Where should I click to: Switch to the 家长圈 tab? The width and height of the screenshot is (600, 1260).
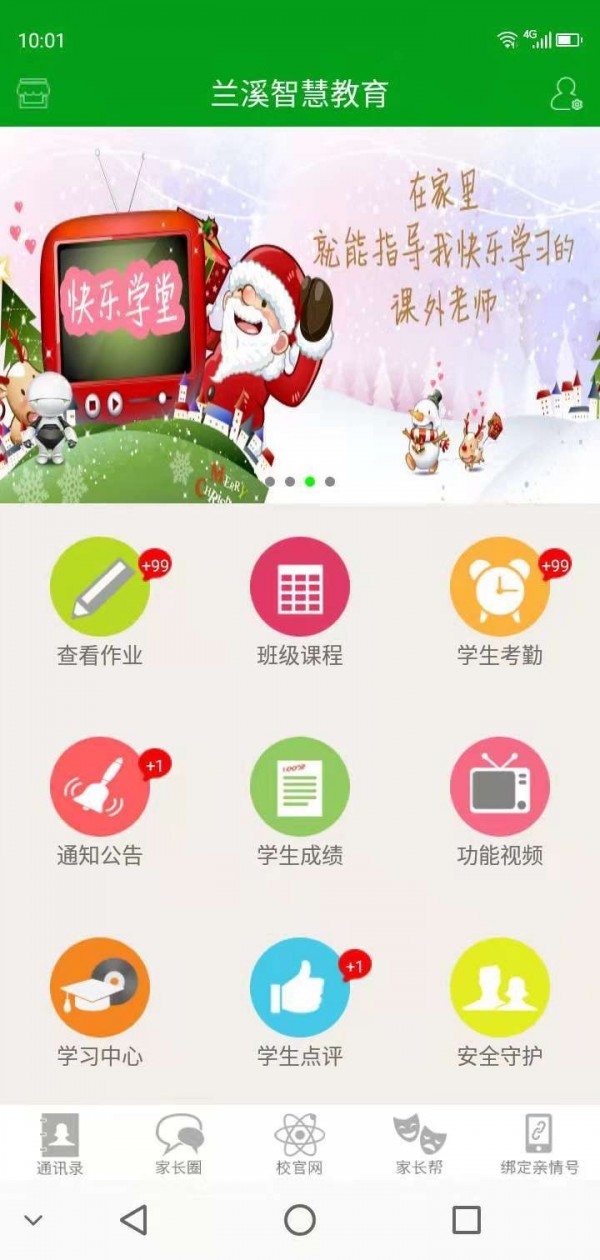click(x=180, y=1144)
